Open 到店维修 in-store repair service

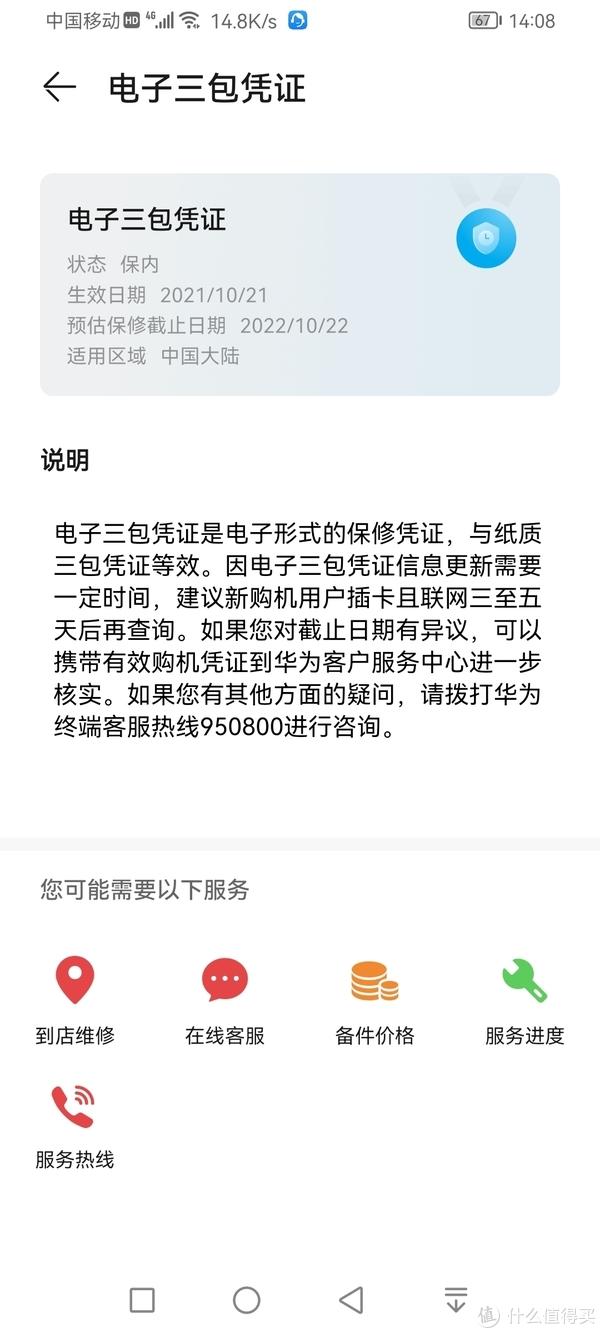tap(75, 1000)
